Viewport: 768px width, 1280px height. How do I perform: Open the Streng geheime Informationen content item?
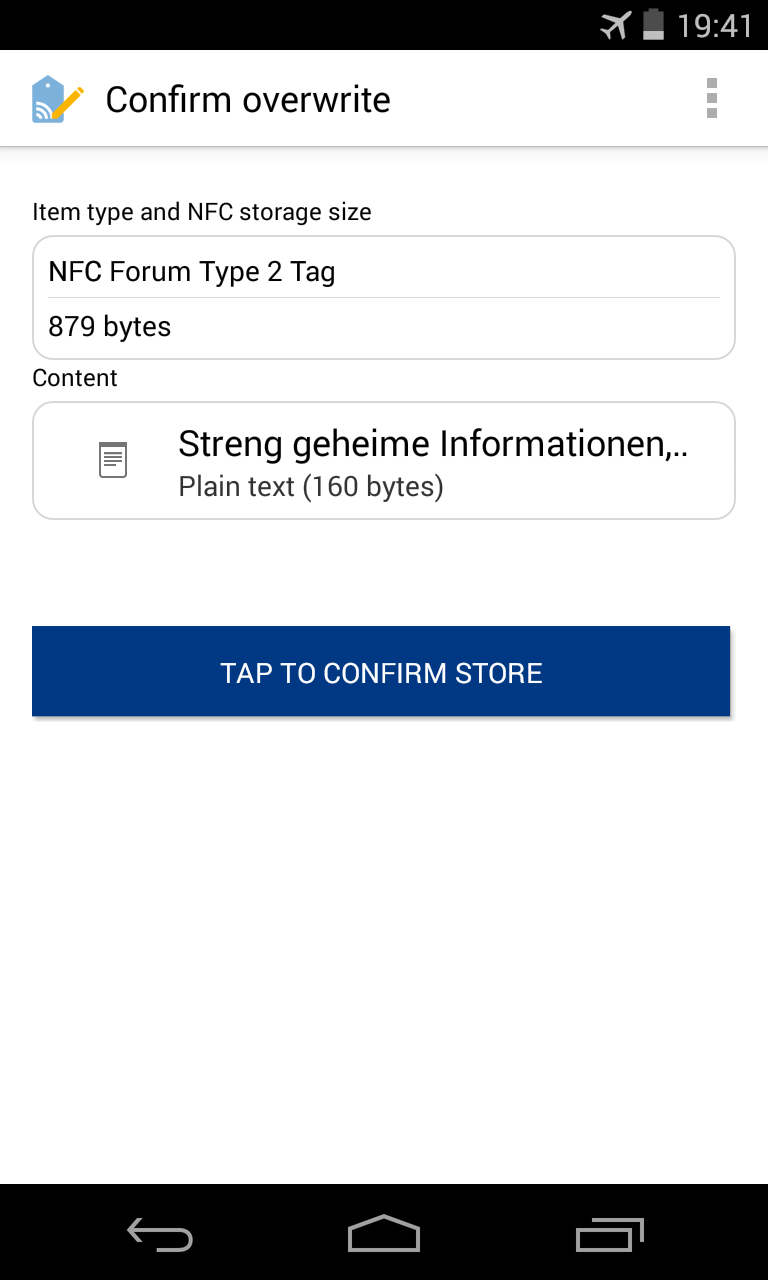(x=384, y=461)
